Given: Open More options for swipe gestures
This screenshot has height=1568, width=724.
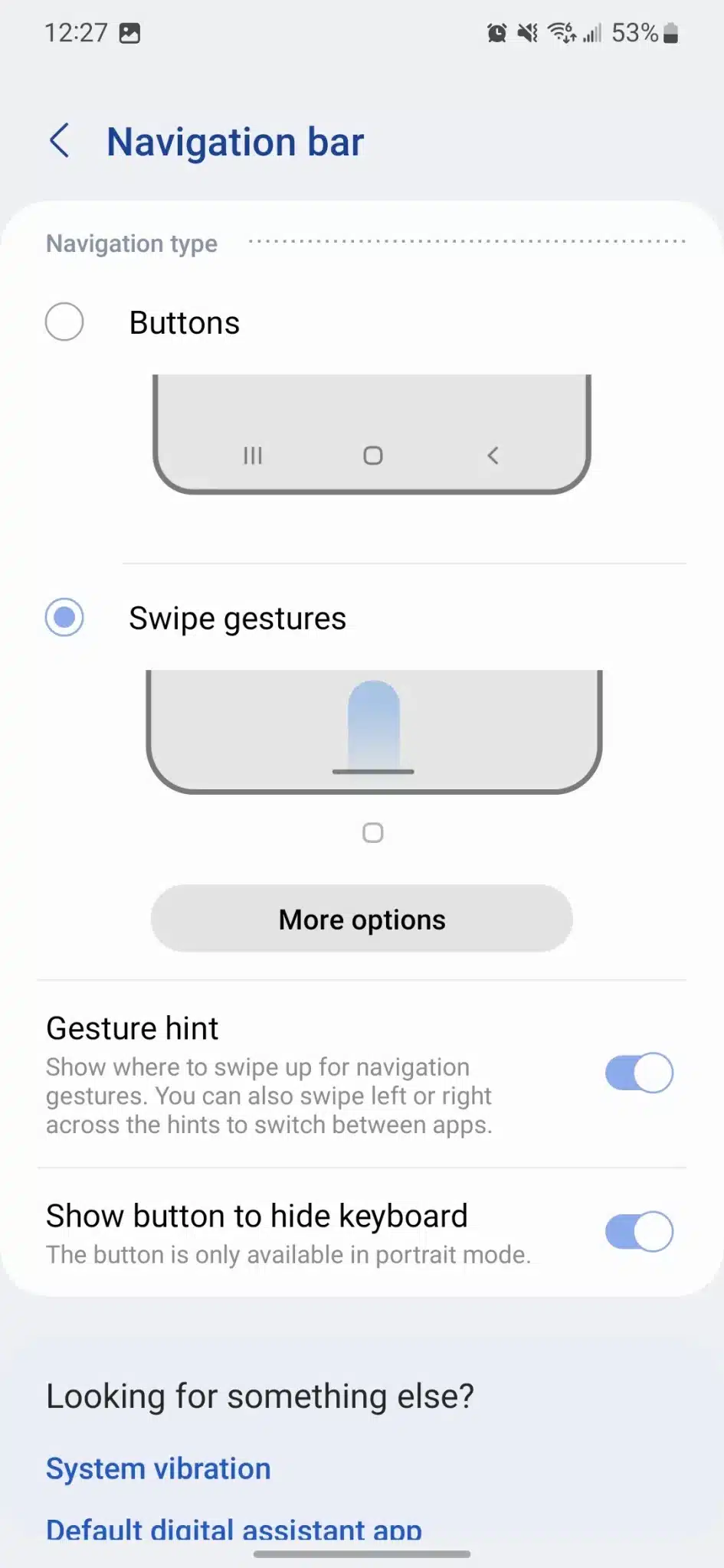Looking at the screenshot, I should coord(362,919).
